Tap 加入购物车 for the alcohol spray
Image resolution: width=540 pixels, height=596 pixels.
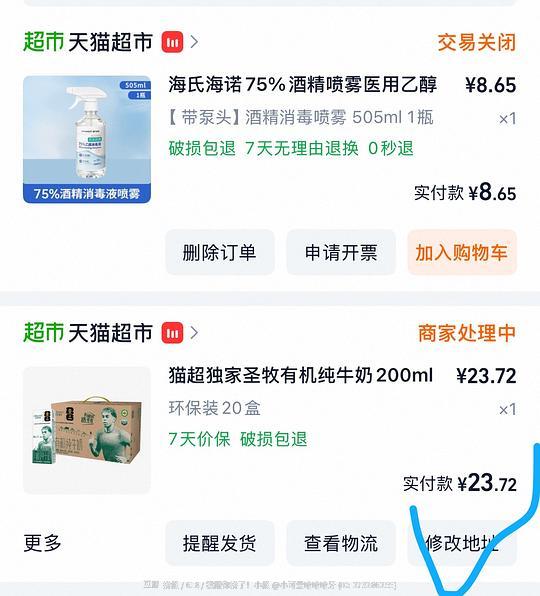coord(462,252)
